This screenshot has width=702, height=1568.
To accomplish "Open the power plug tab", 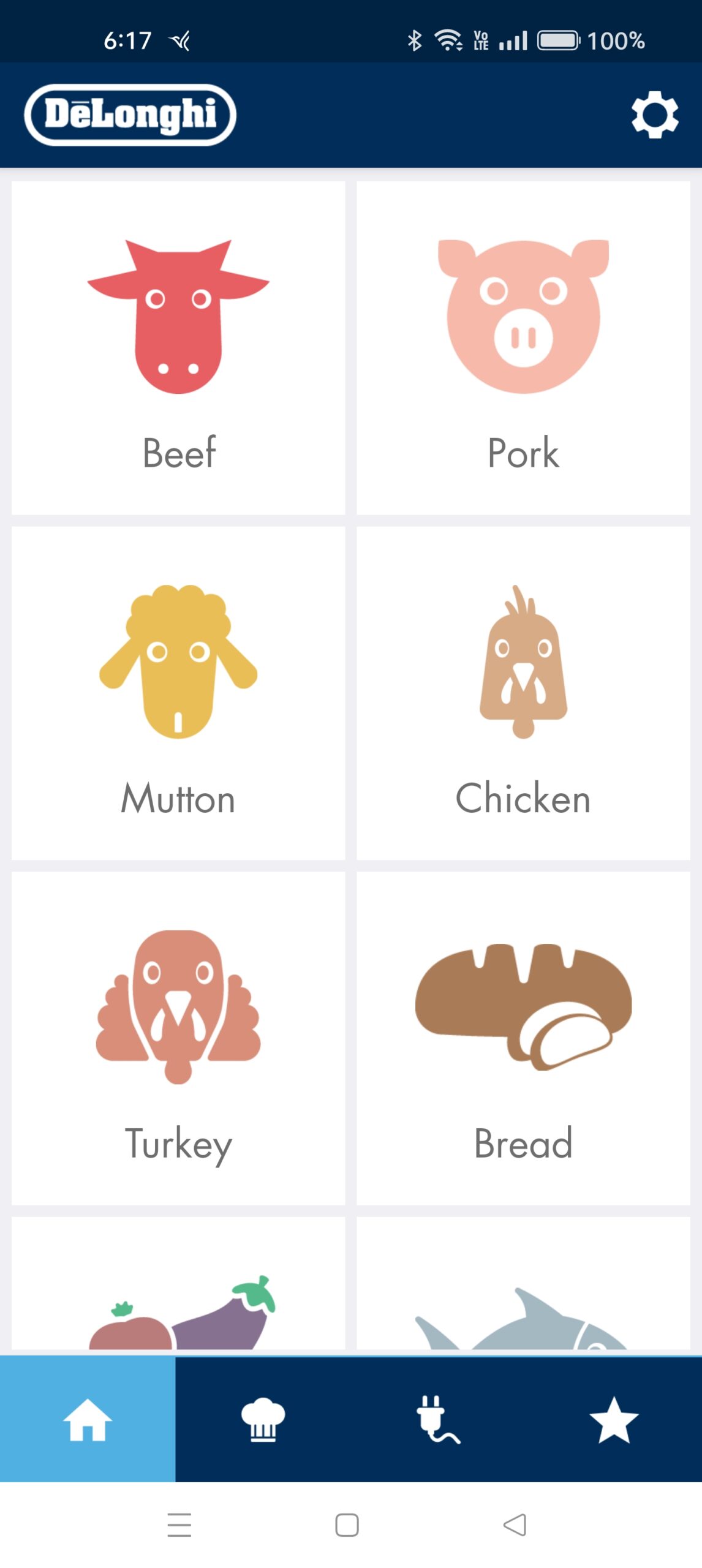I will [438, 1419].
